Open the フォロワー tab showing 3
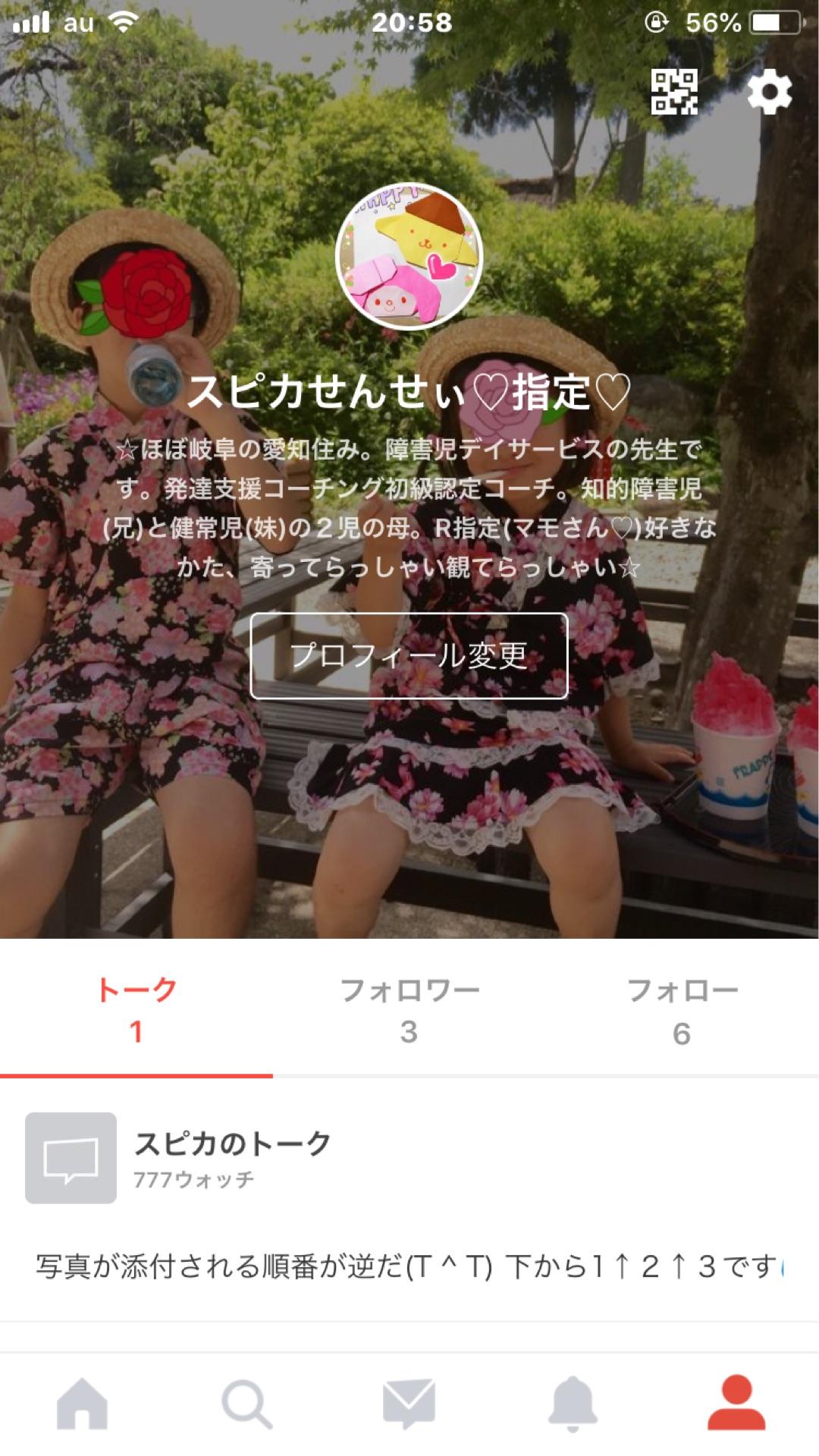The height and width of the screenshot is (1456, 819). coord(409,1009)
